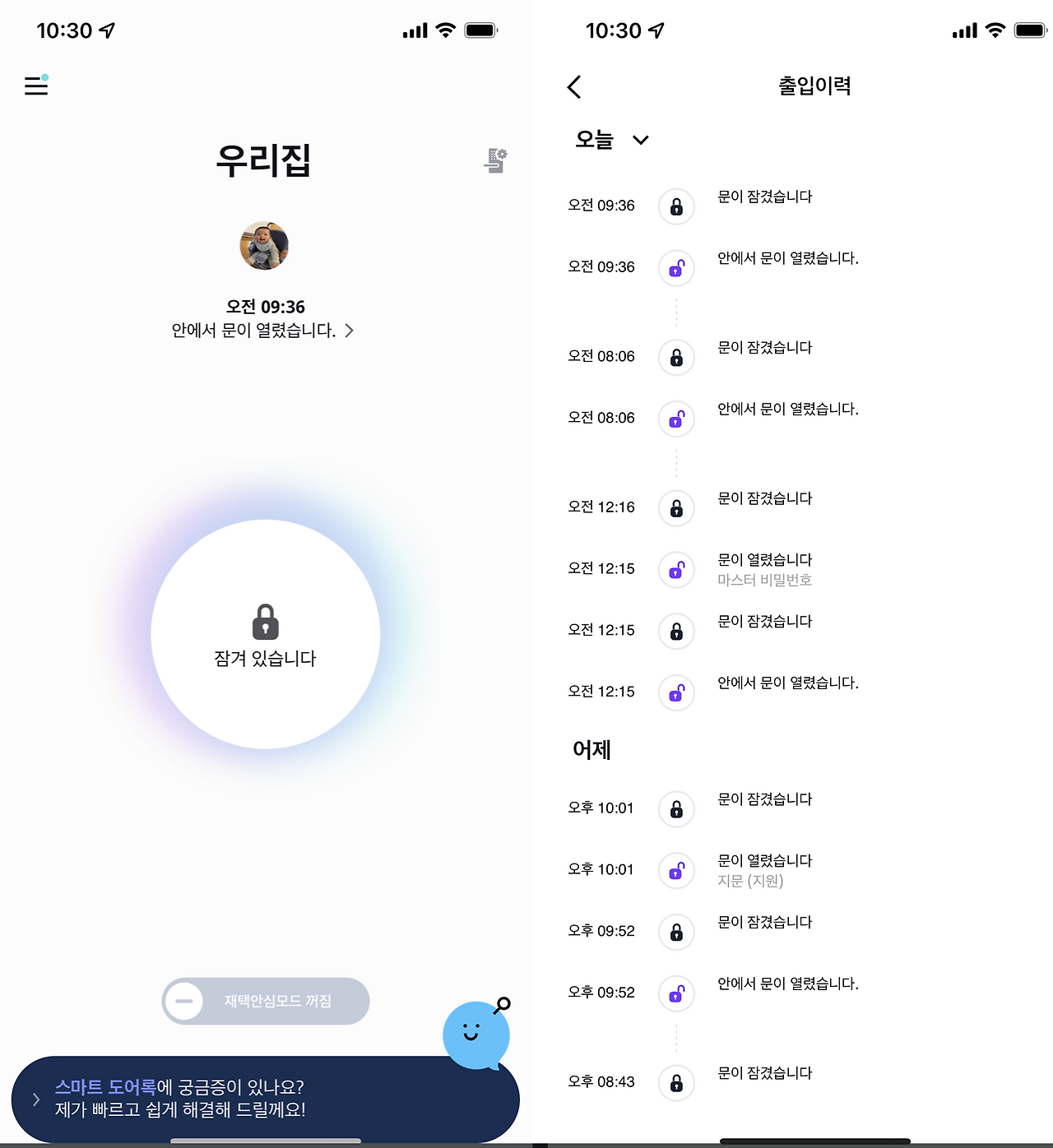Open latest entry "안에서 문이 열렸습니다" link

(263, 331)
